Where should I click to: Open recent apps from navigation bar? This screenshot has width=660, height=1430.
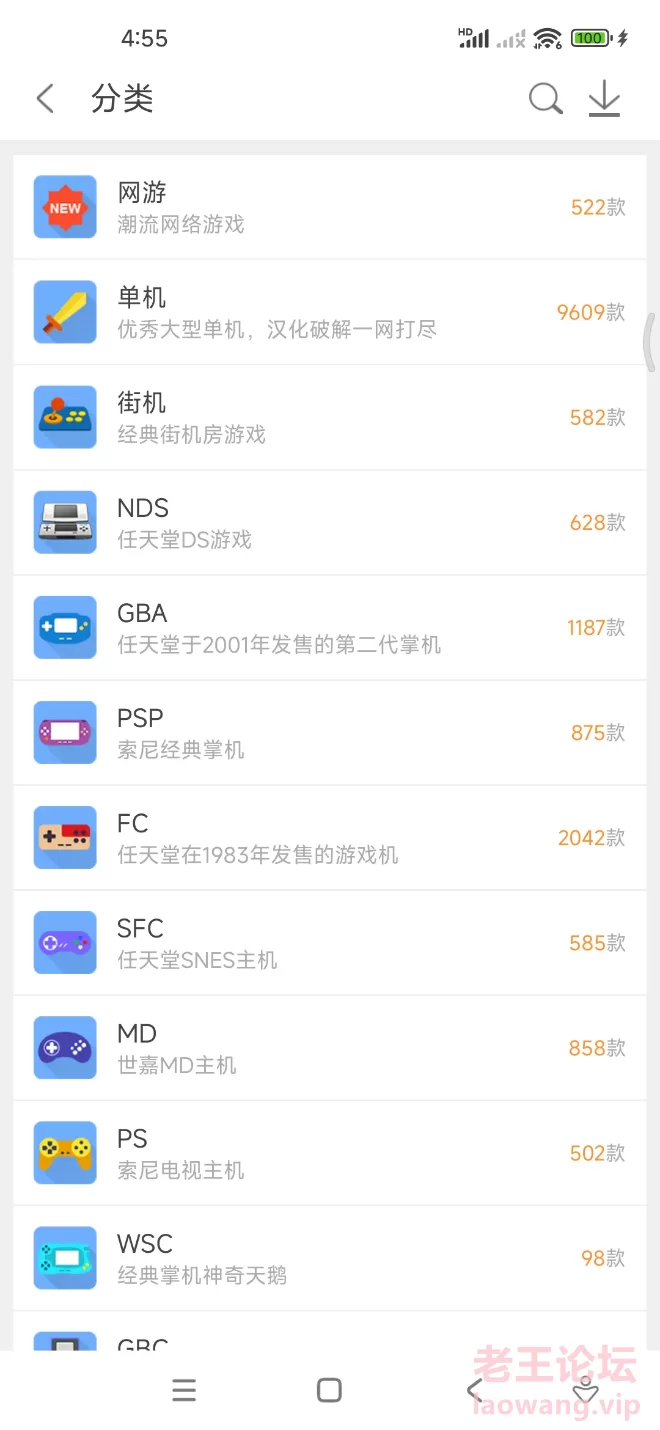184,1390
